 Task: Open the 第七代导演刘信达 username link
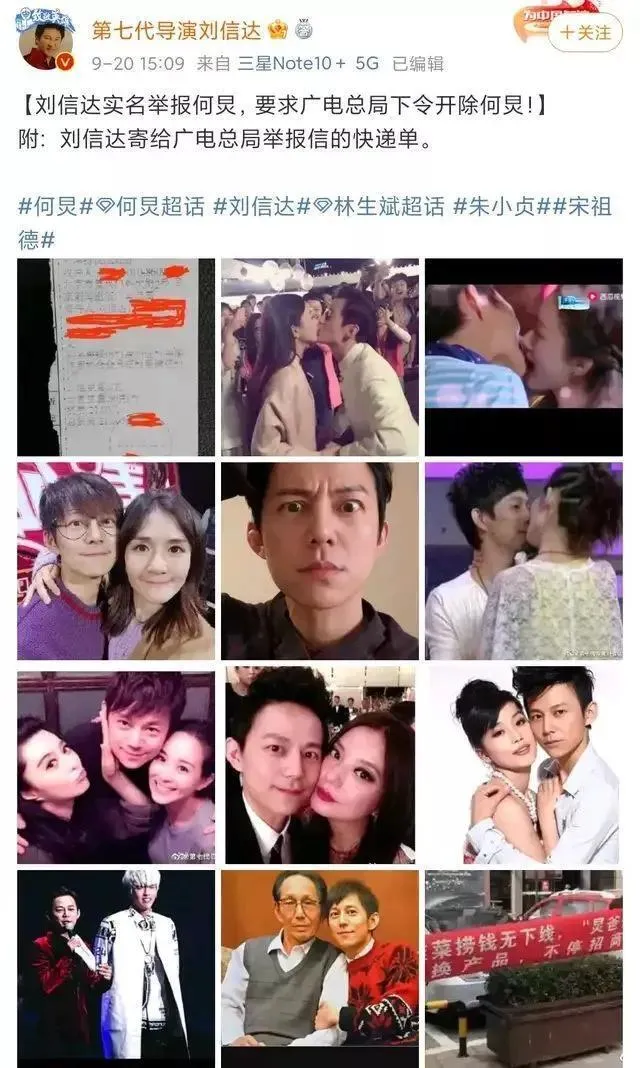(x=176, y=28)
